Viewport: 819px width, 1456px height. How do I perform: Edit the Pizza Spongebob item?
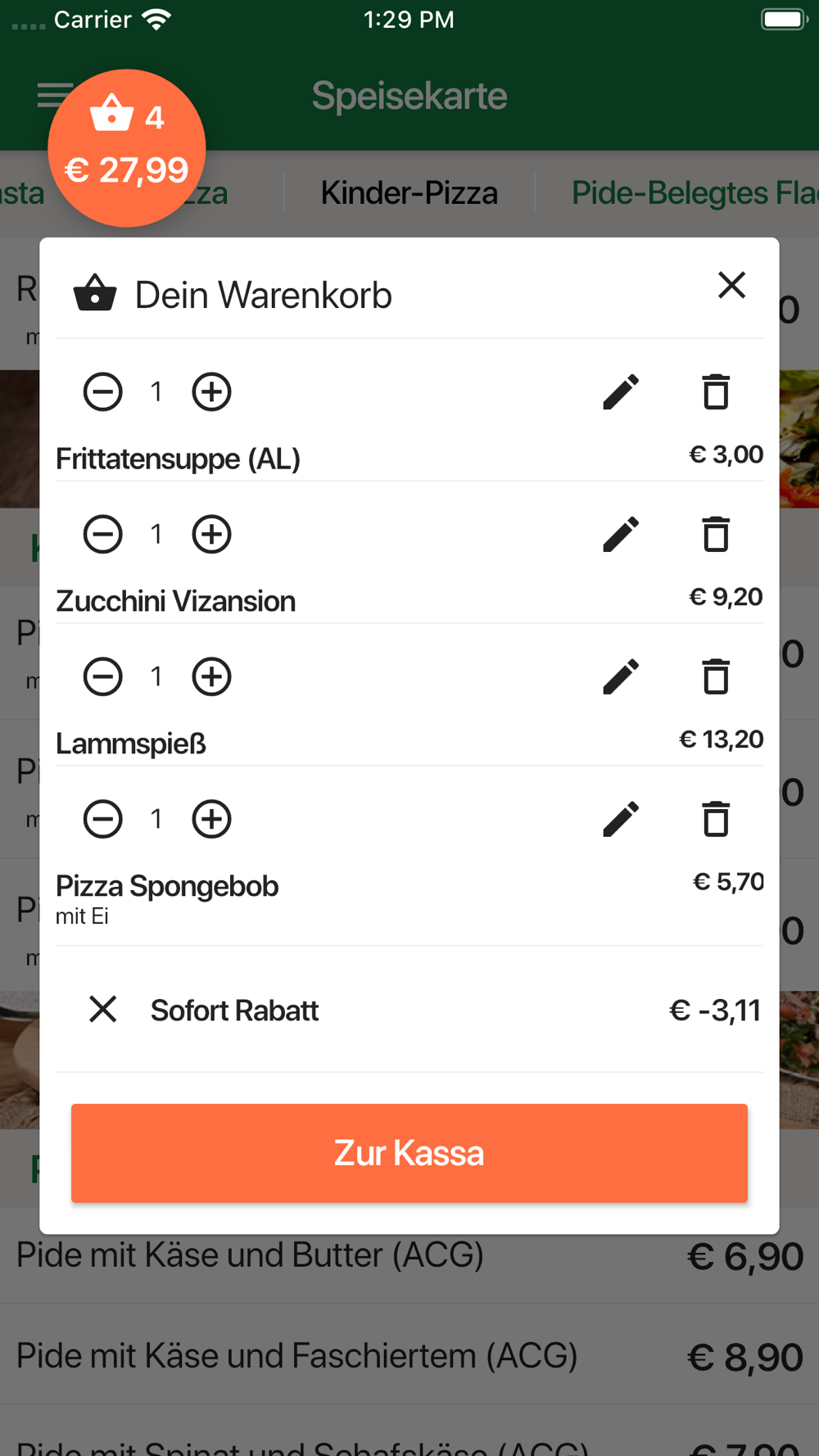click(621, 819)
